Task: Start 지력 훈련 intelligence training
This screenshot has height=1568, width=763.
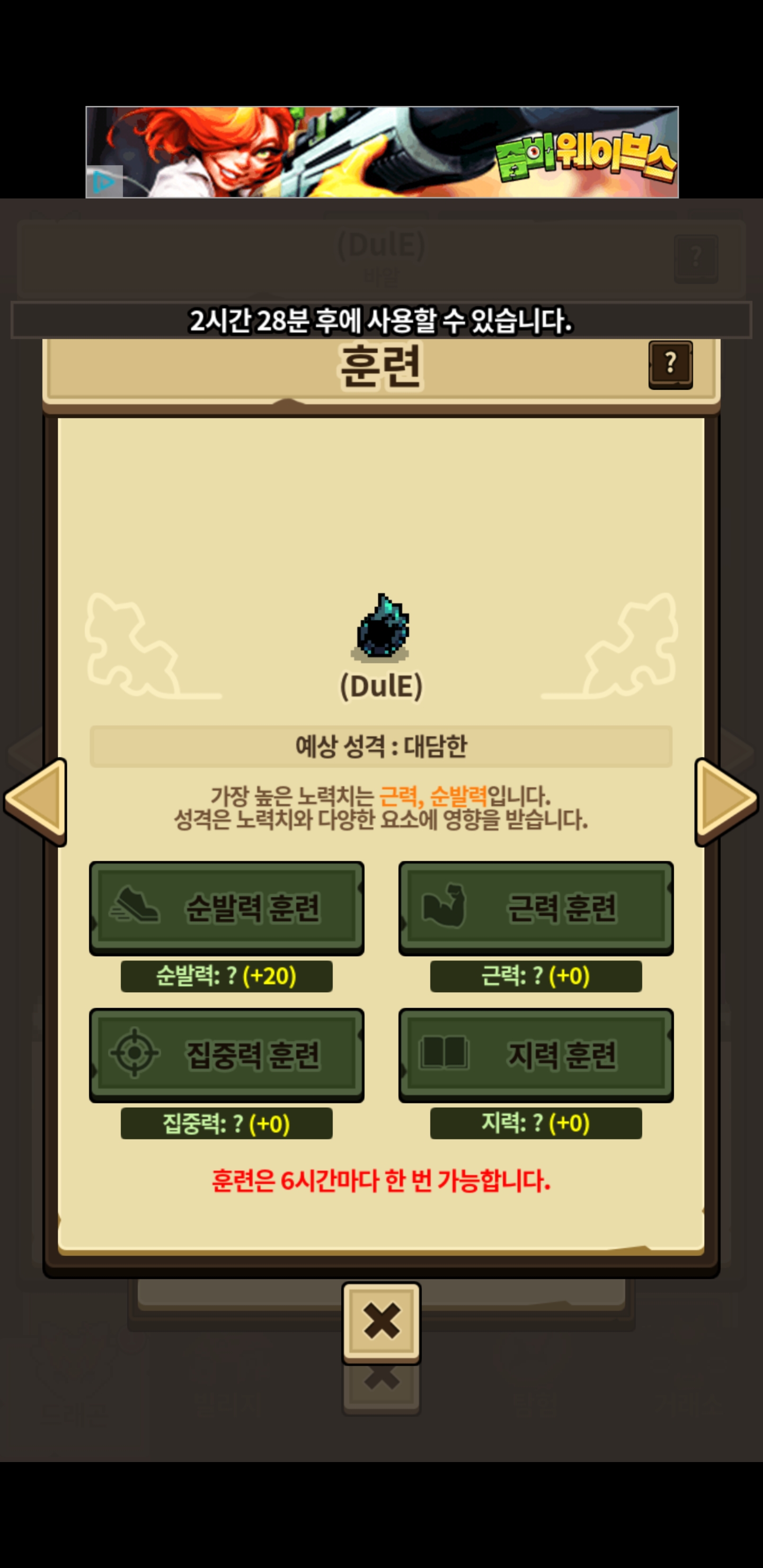Action: click(x=536, y=1054)
